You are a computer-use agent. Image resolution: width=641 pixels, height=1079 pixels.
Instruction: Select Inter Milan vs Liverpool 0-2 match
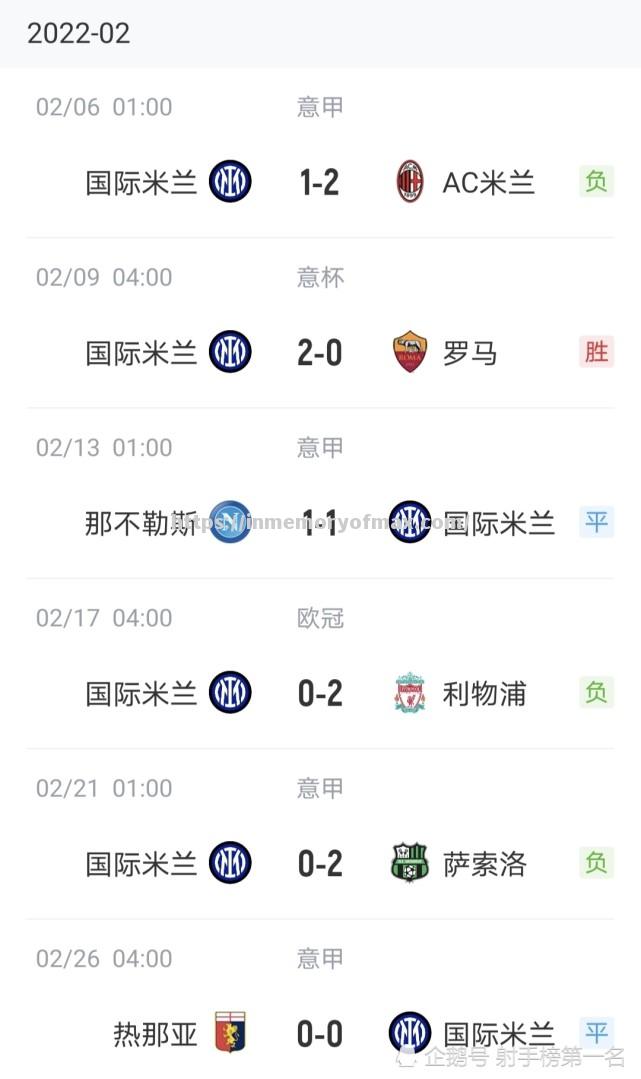click(x=320, y=693)
